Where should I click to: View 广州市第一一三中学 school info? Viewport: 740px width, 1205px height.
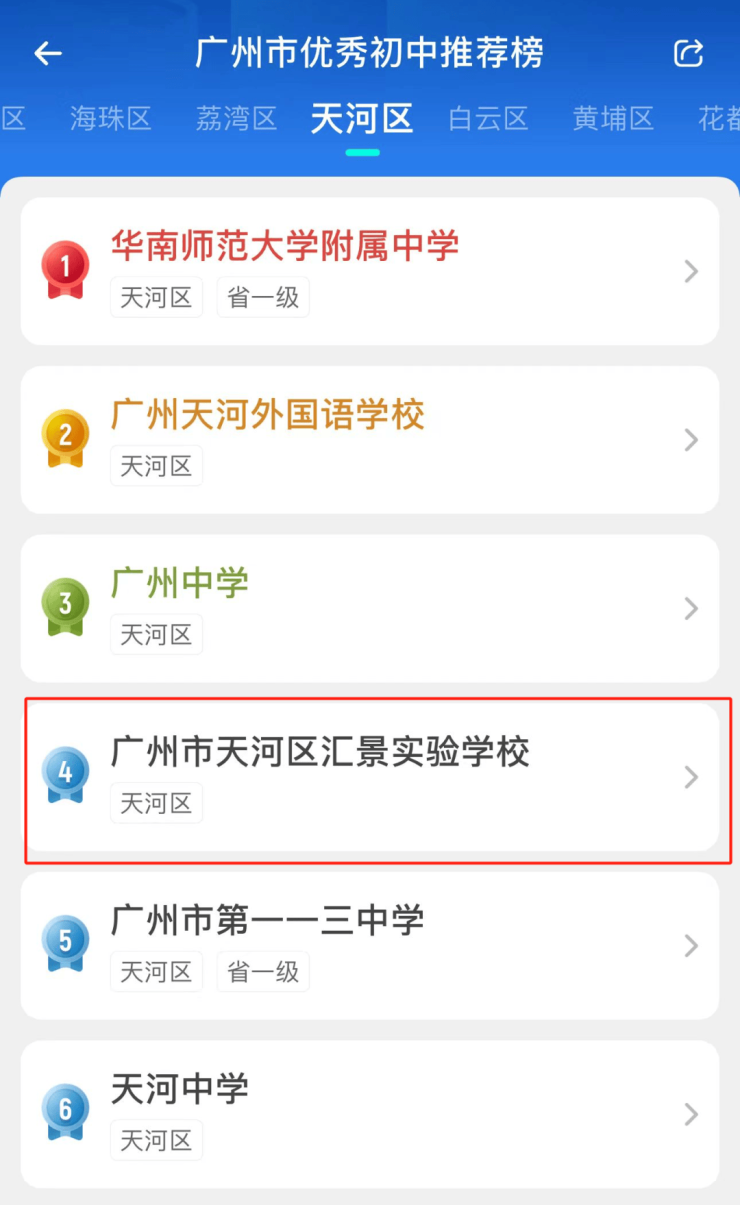tap(370, 946)
